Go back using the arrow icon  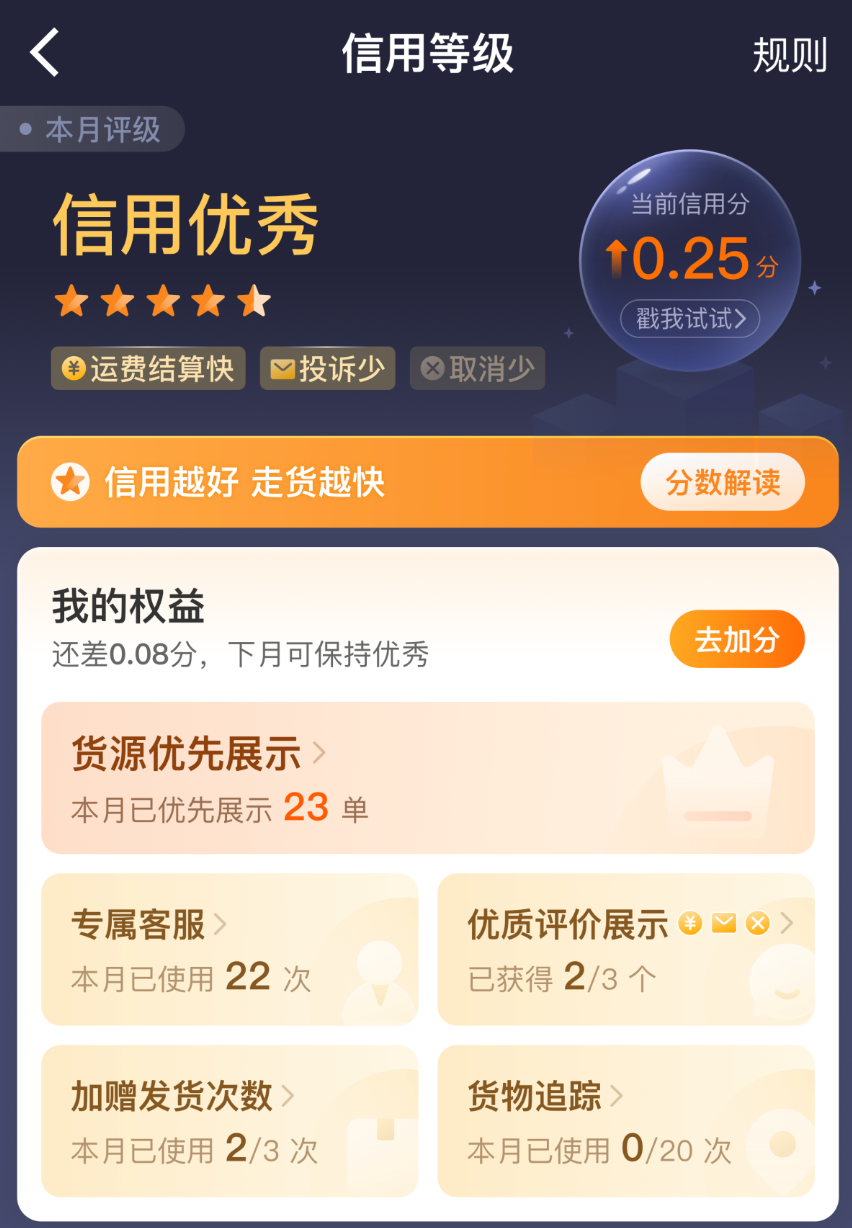(x=45, y=53)
